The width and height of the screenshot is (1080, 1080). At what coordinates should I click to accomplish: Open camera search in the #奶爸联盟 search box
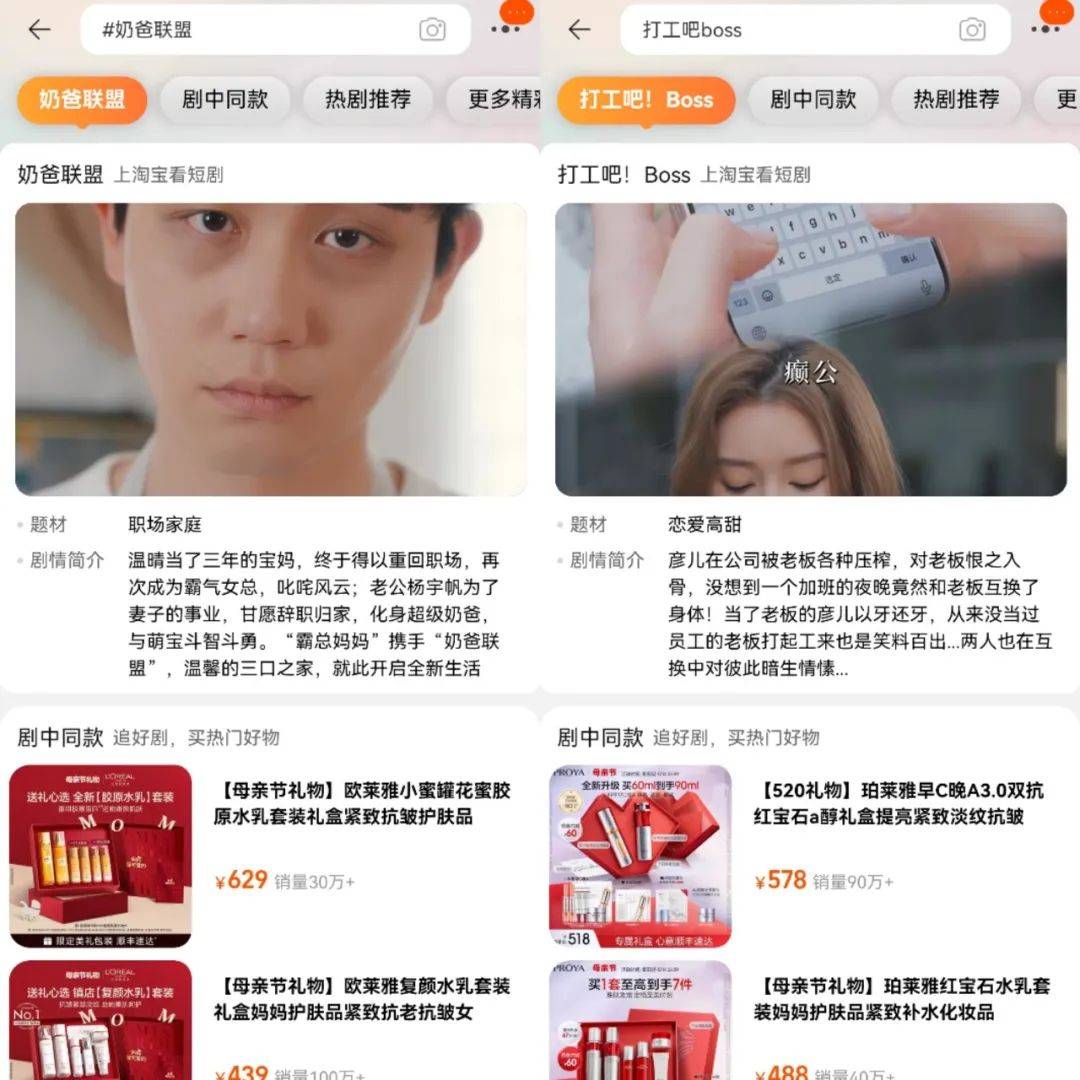pyautogui.click(x=432, y=30)
